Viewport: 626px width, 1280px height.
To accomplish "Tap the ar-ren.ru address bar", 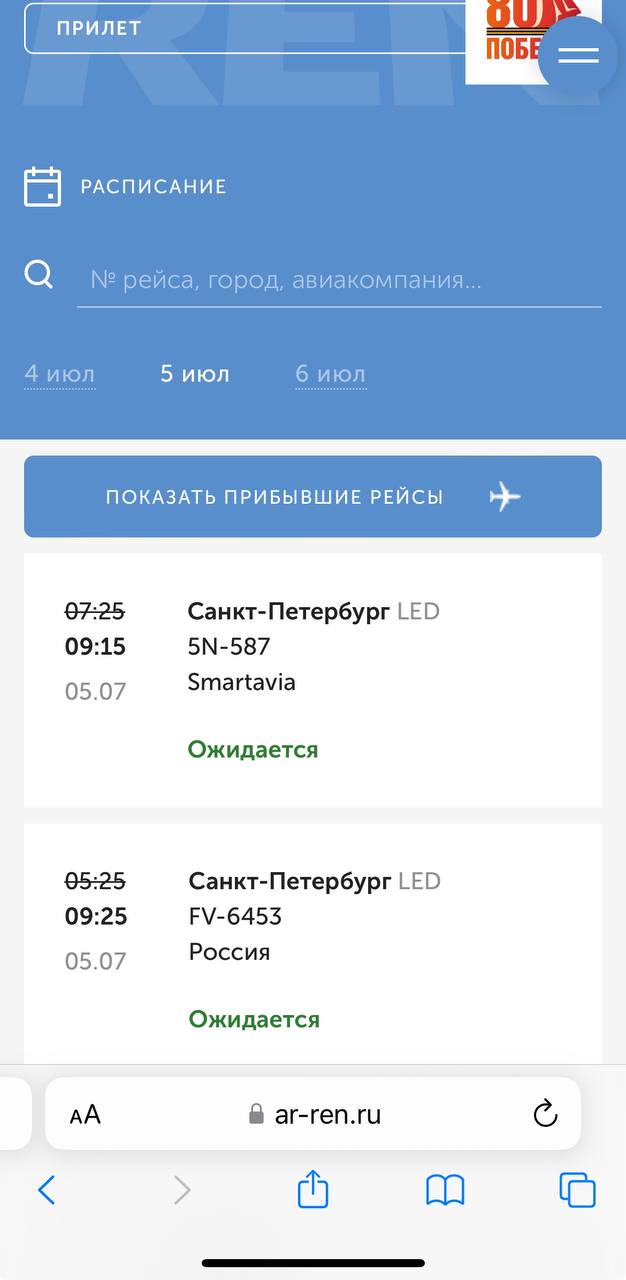I will tap(314, 1114).
